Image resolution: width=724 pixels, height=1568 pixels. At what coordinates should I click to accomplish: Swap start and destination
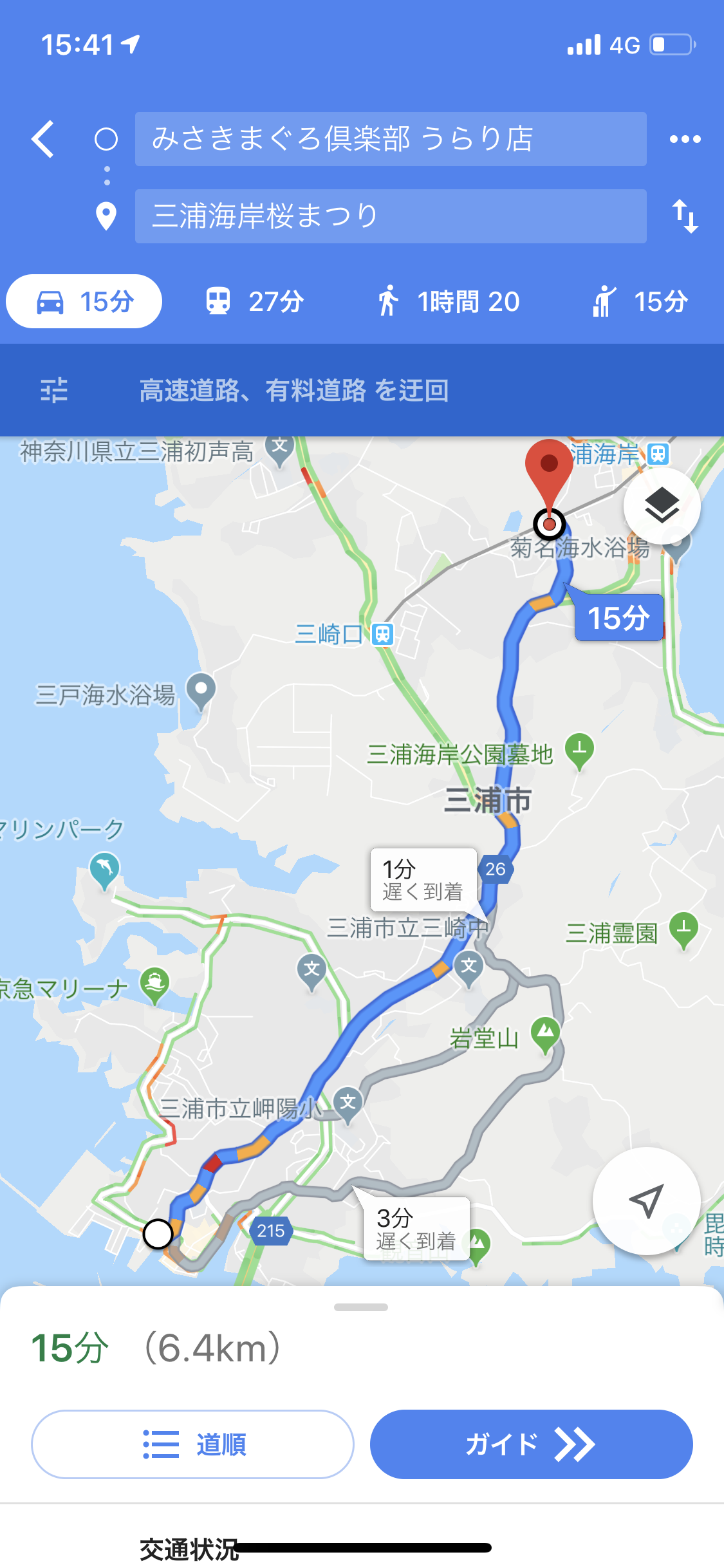tap(685, 216)
